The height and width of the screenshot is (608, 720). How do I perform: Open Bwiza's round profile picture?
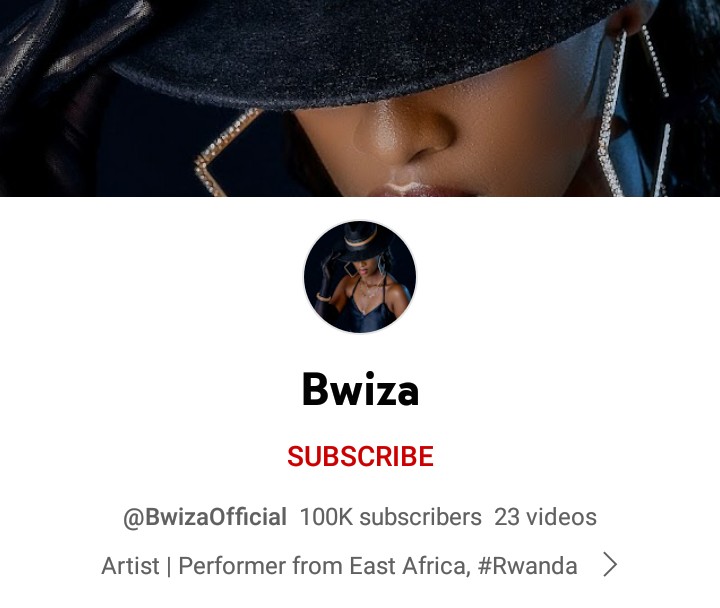360,277
